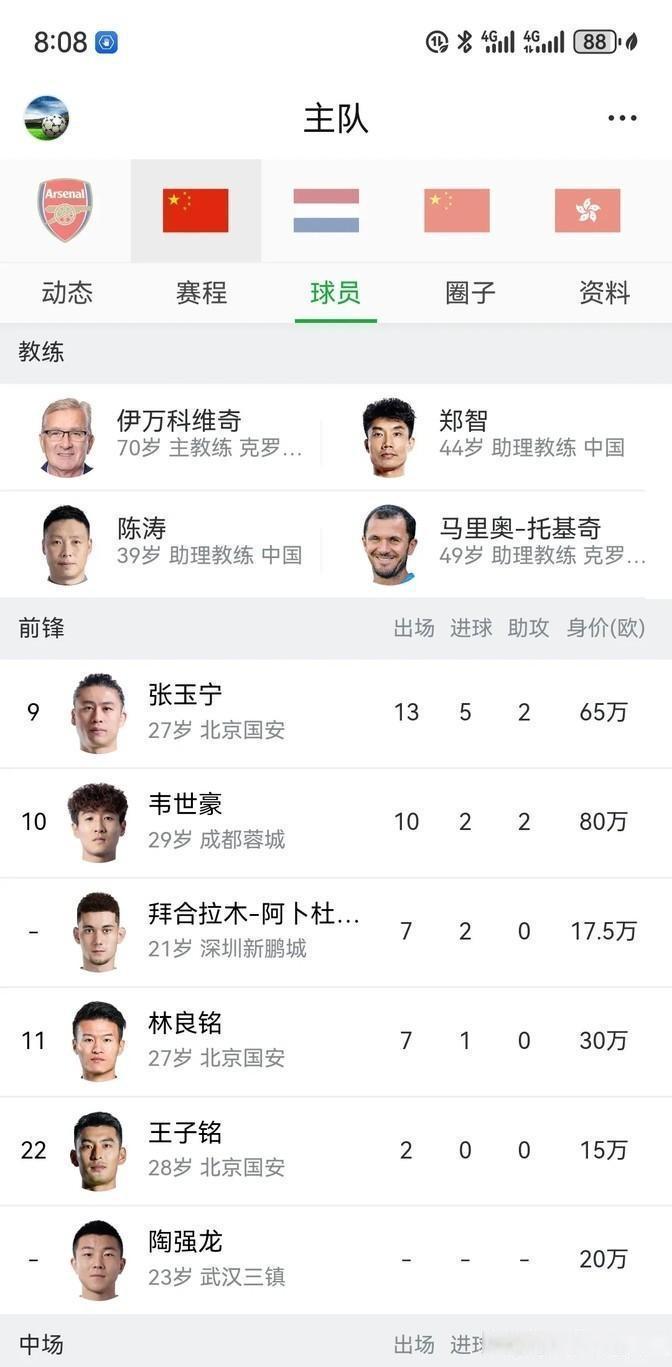Screen dimensions: 672x1367
Task: Open the three-dot overflow menu
Action: click(x=621, y=118)
